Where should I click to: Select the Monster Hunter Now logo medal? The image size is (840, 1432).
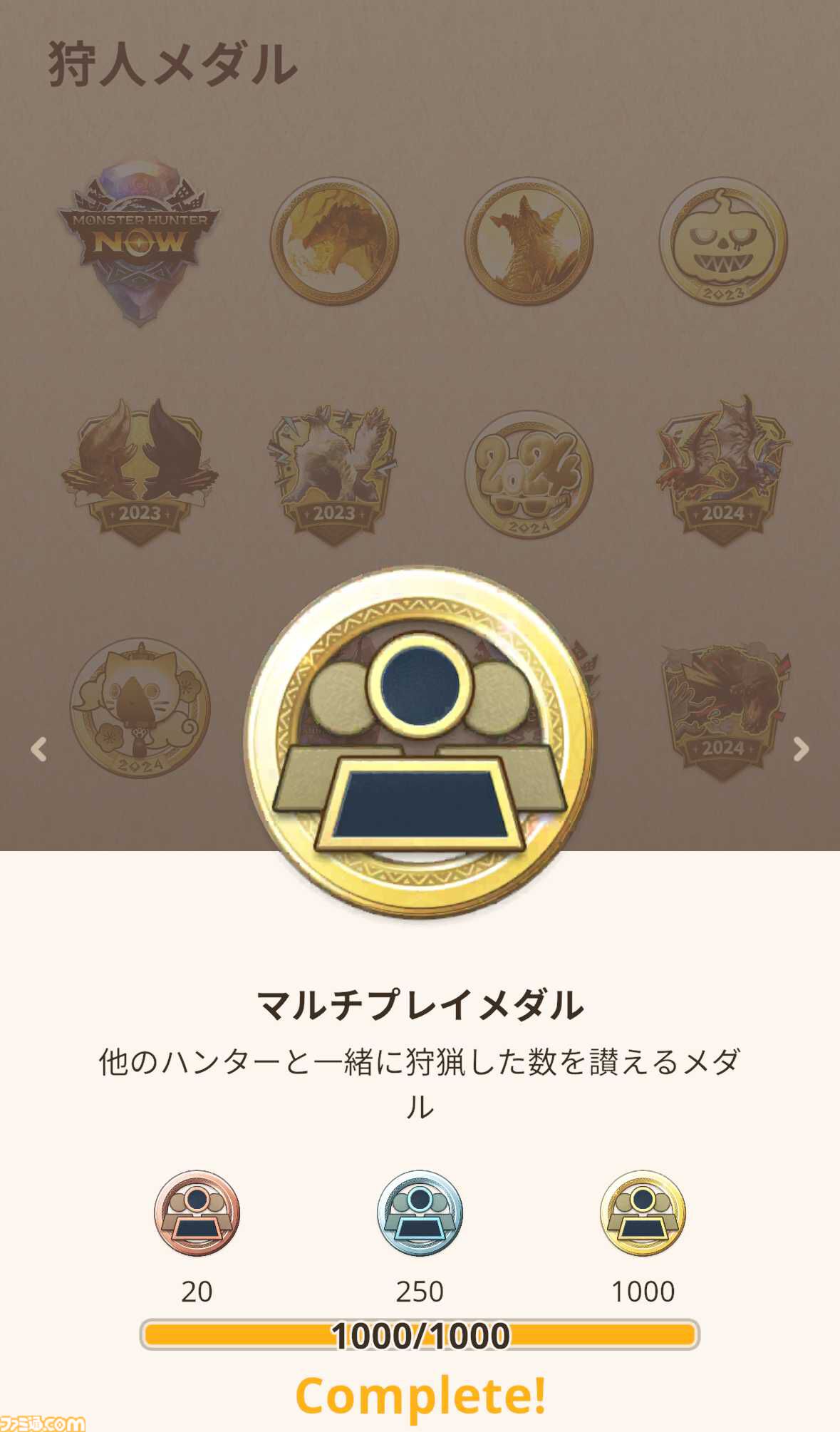[x=140, y=242]
